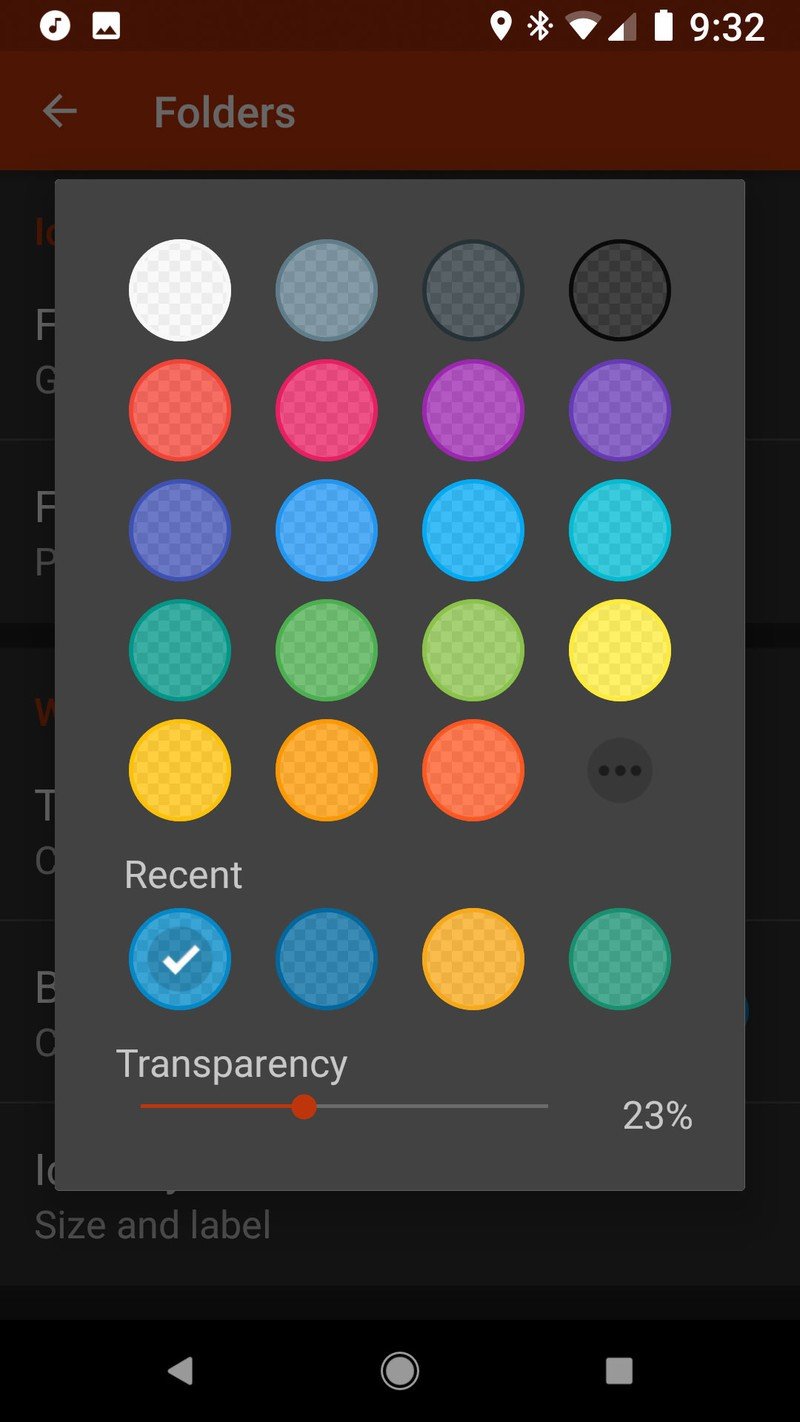Pick the indigo color swatch
This screenshot has height=1422, width=800.
(x=180, y=530)
